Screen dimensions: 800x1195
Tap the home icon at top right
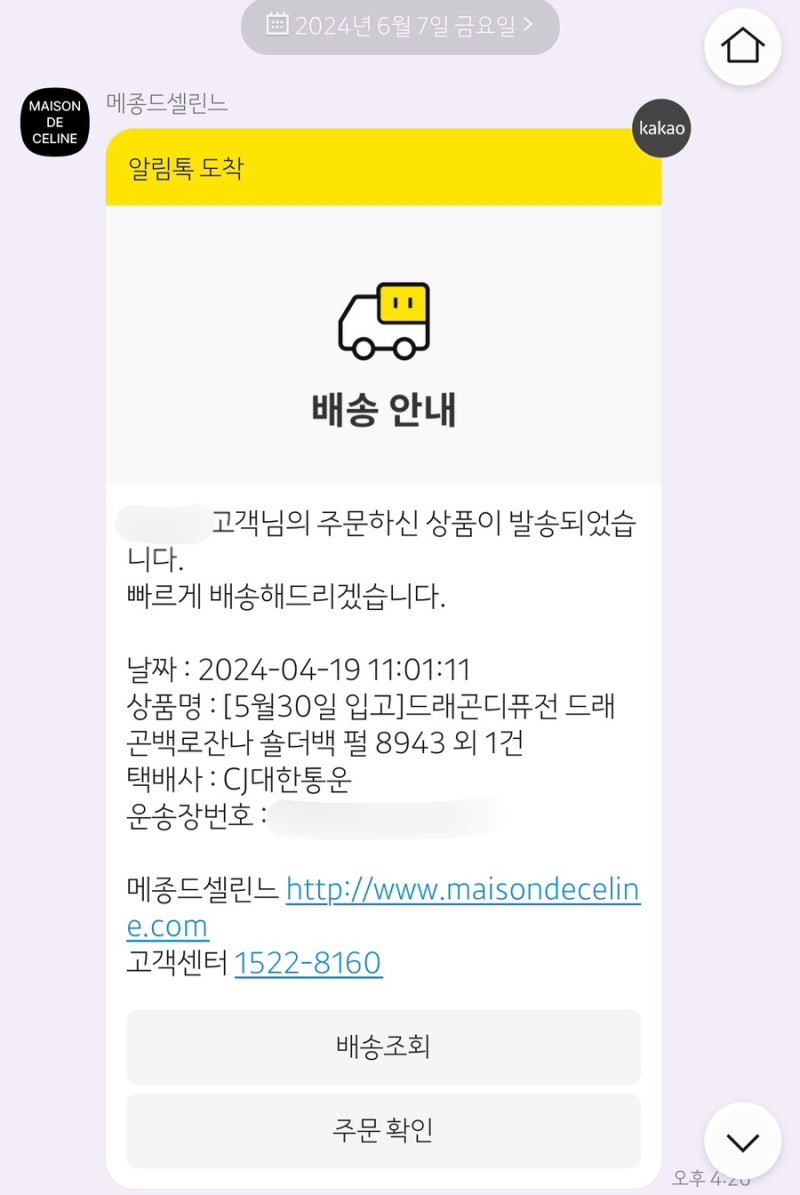pyautogui.click(x=742, y=46)
